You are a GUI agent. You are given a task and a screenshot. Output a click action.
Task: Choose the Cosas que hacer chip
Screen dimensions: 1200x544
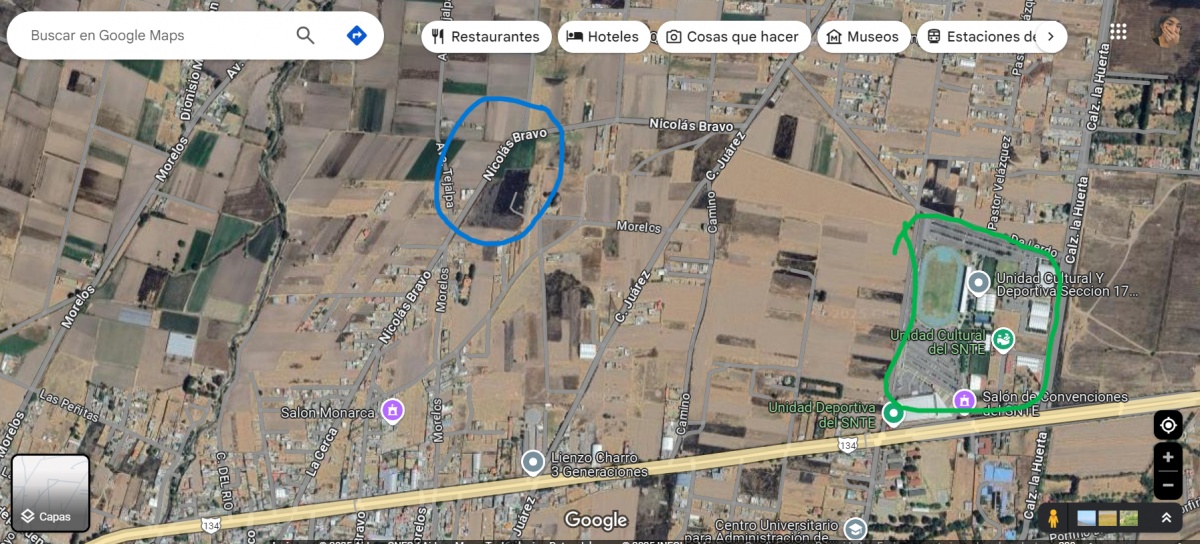click(732, 37)
